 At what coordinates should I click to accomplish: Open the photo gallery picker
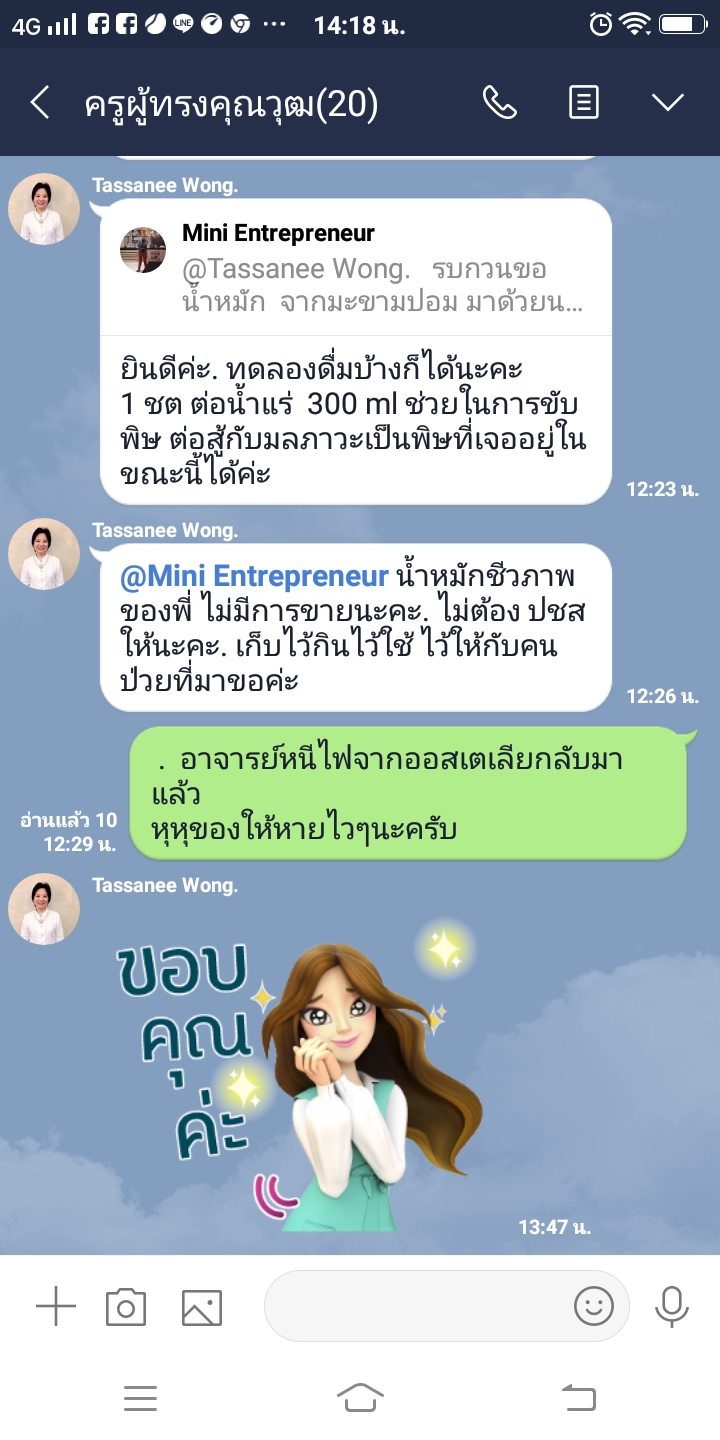[201, 1307]
